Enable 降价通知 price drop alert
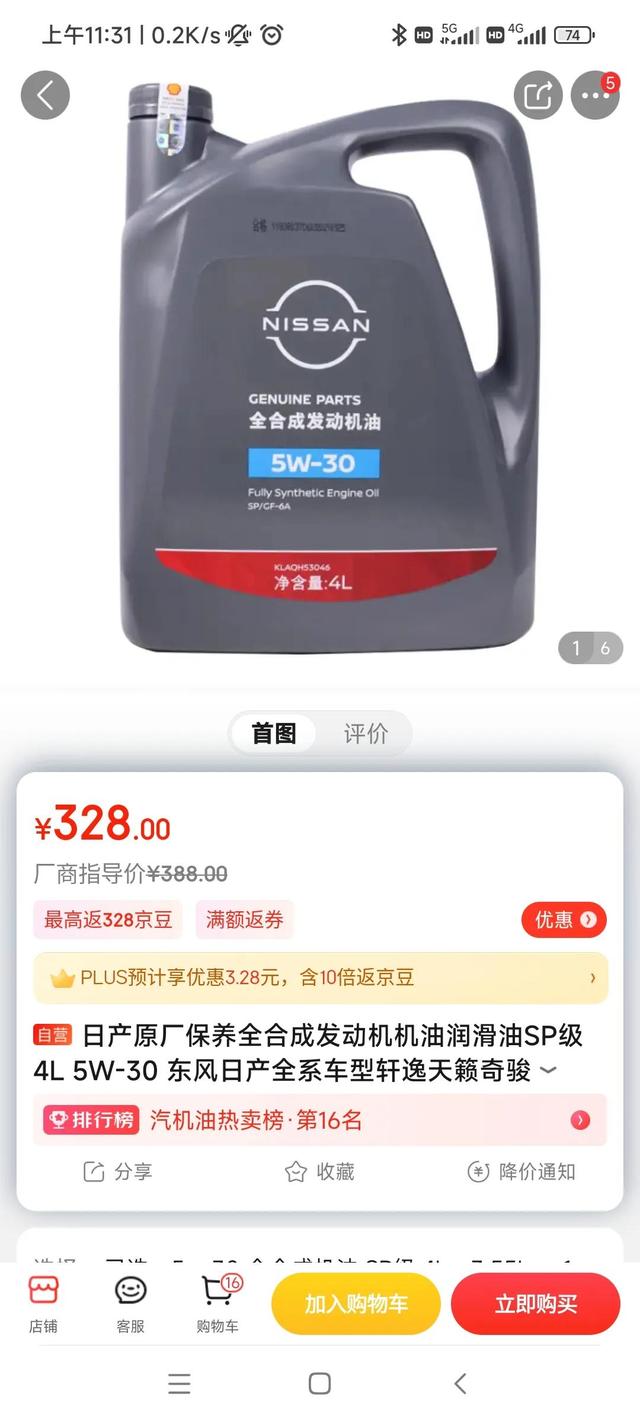The width and height of the screenshot is (640, 1422). point(522,1172)
